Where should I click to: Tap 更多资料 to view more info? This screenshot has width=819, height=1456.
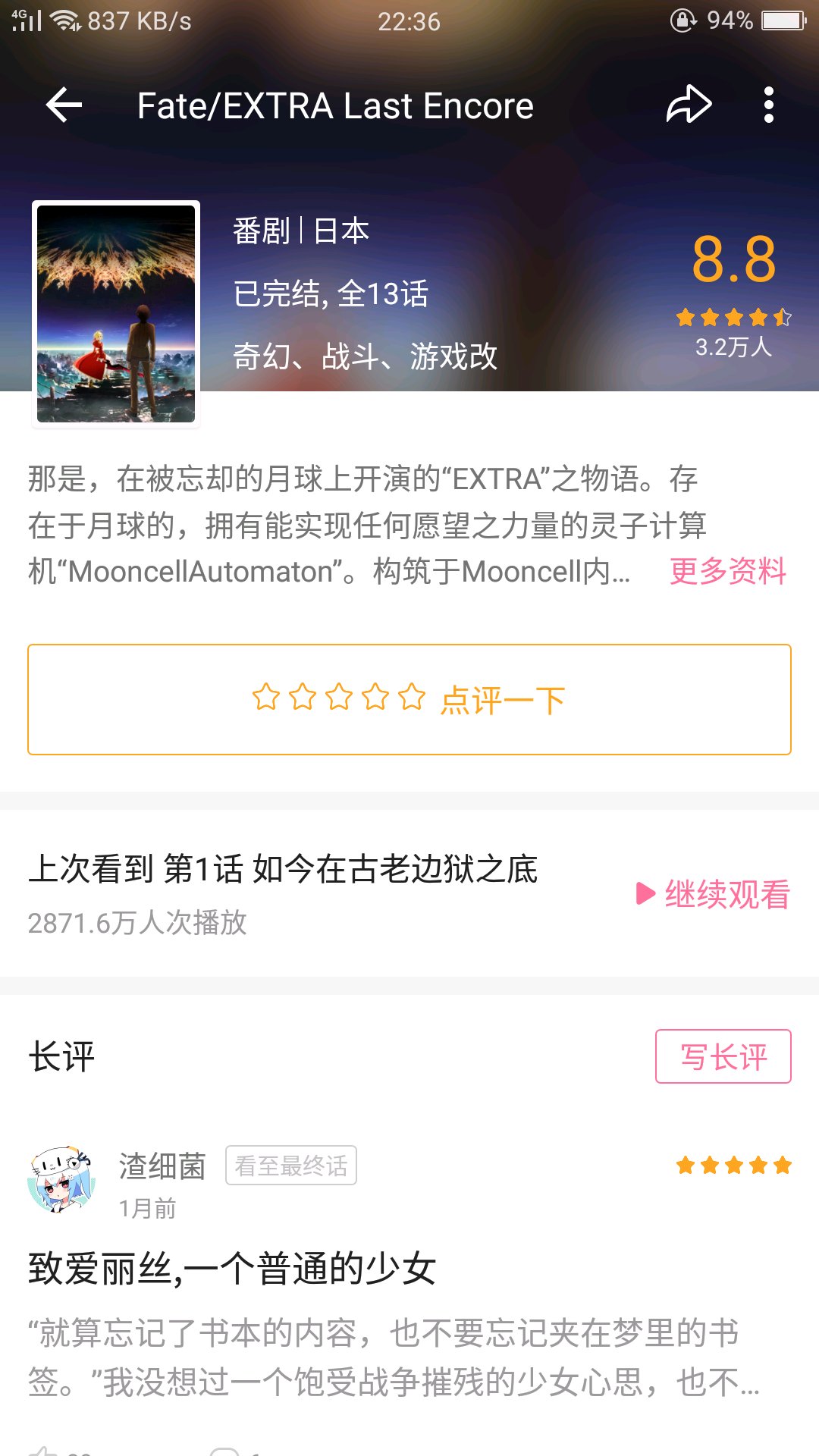[x=727, y=571]
